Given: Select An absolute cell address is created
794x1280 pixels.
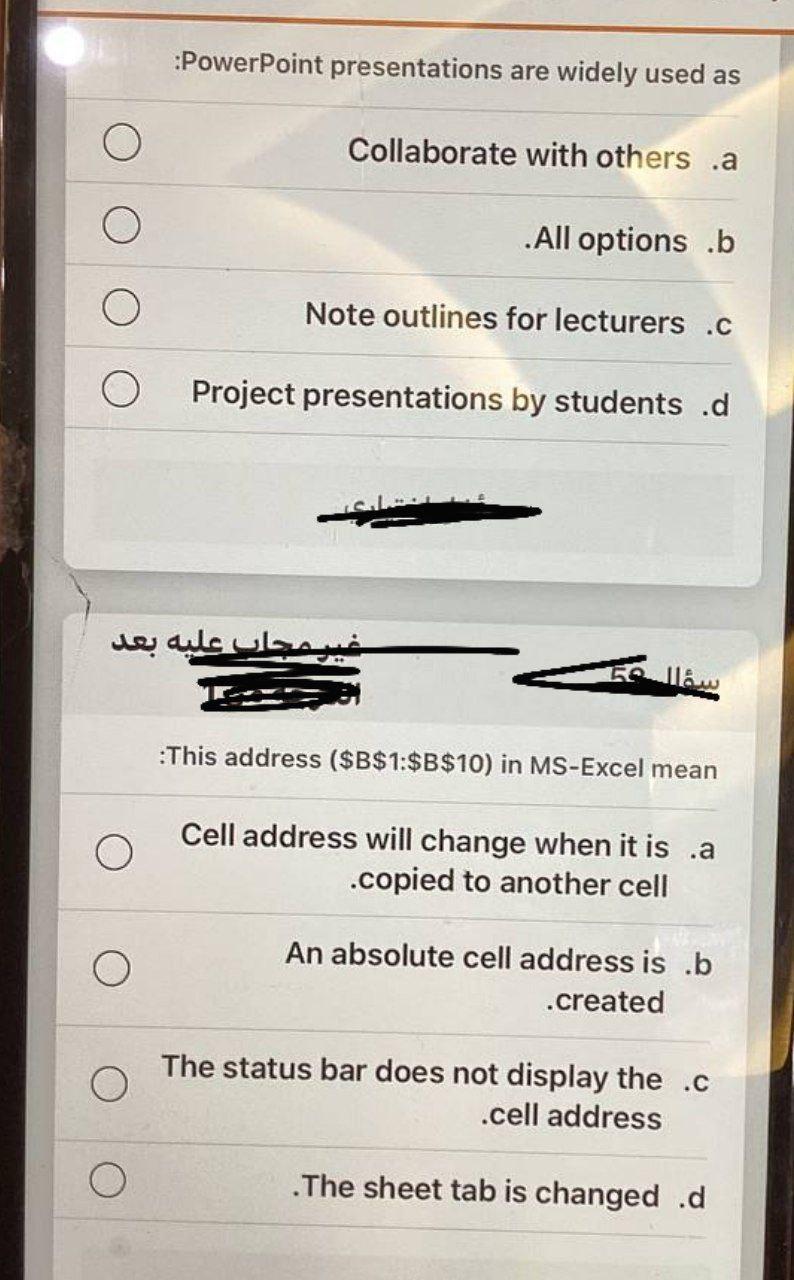Looking at the screenshot, I should point(111,967).
